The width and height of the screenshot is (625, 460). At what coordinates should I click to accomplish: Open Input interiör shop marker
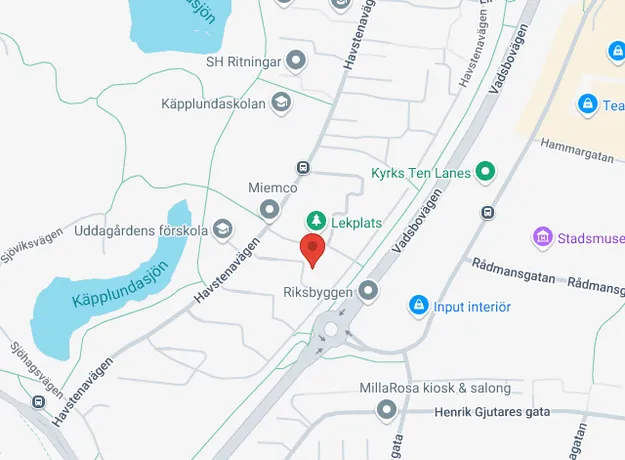tap(417, 305)
